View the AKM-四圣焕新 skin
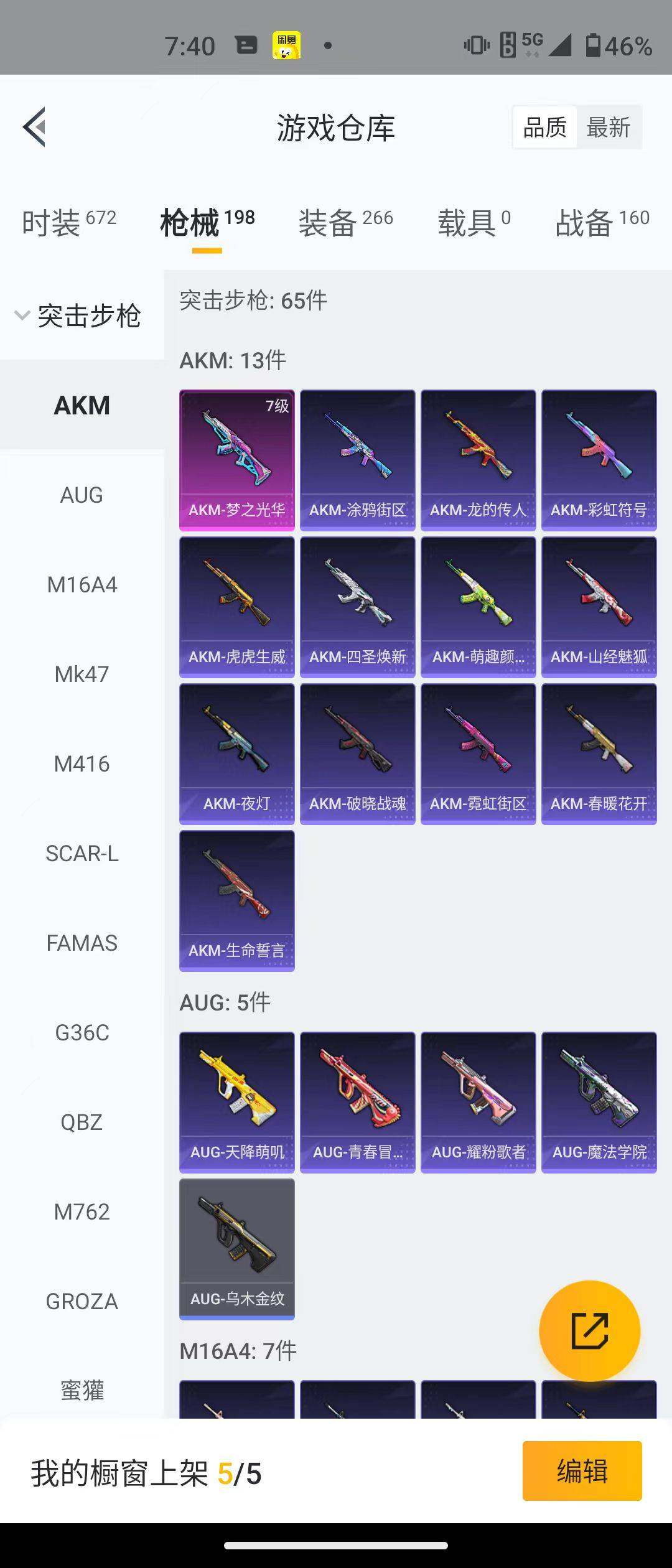 358,607
